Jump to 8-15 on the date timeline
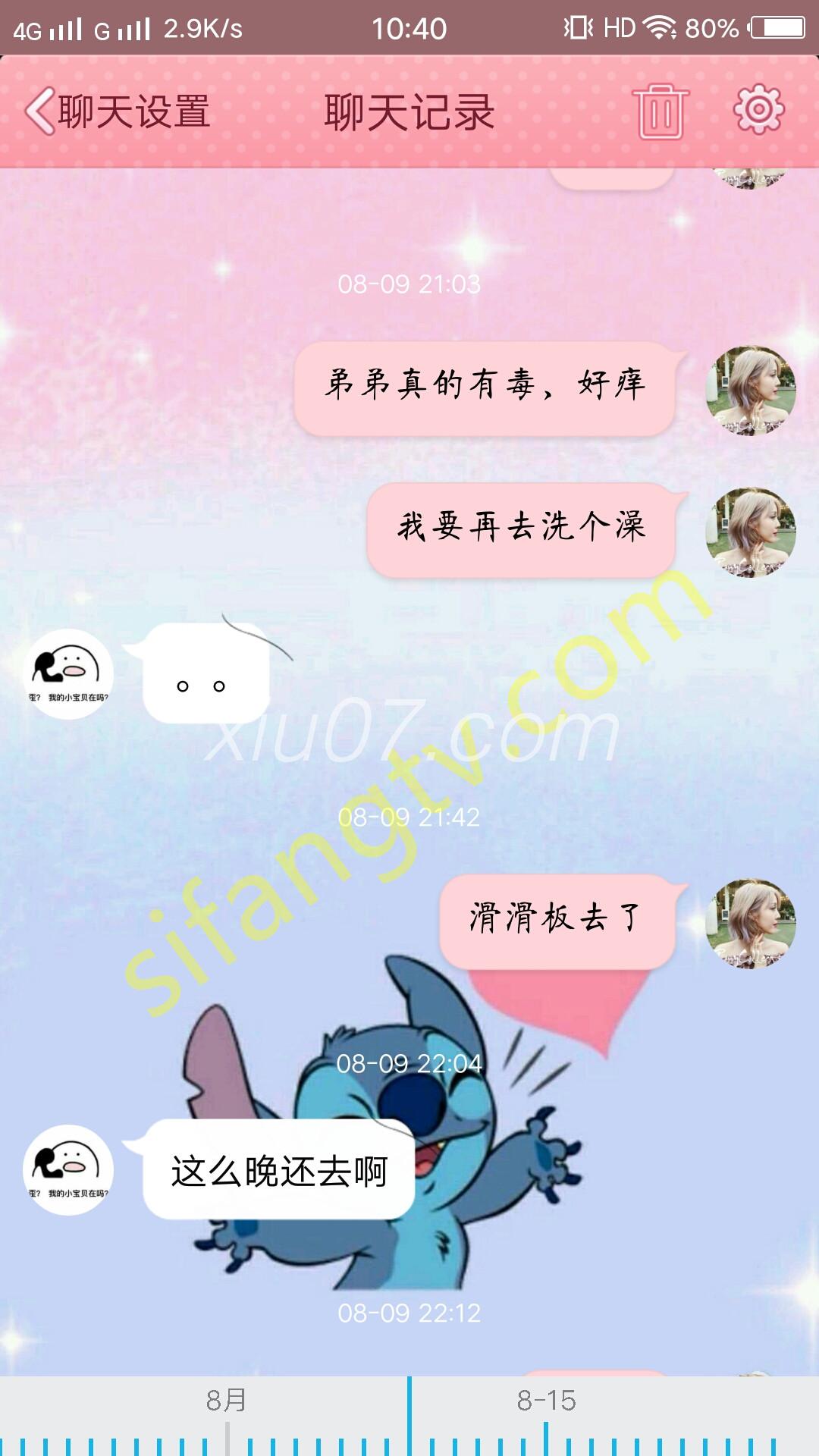Image resolution: width=819 pixels, height=1456 pixels. tap(546, 1401)
